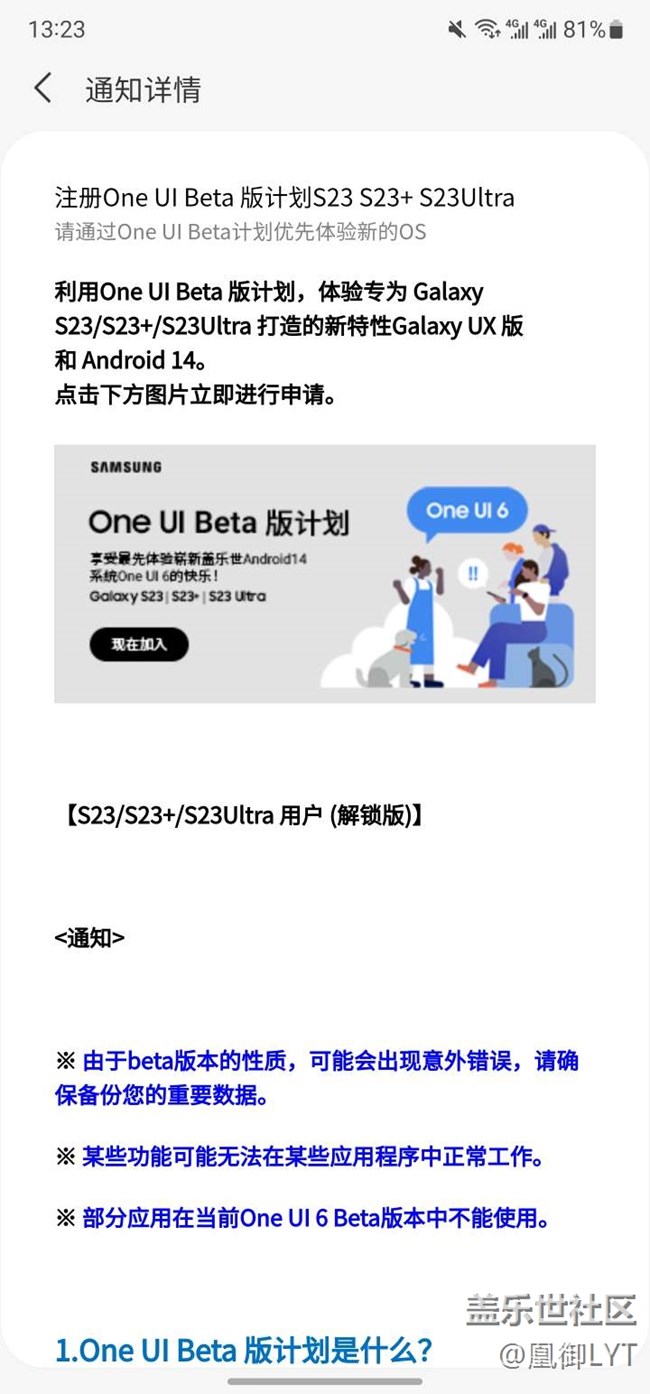The height and width of the screenshot is (1394, 650).
Task: Open the One UI Beta 版计划 banner
Action: [324, 573]
